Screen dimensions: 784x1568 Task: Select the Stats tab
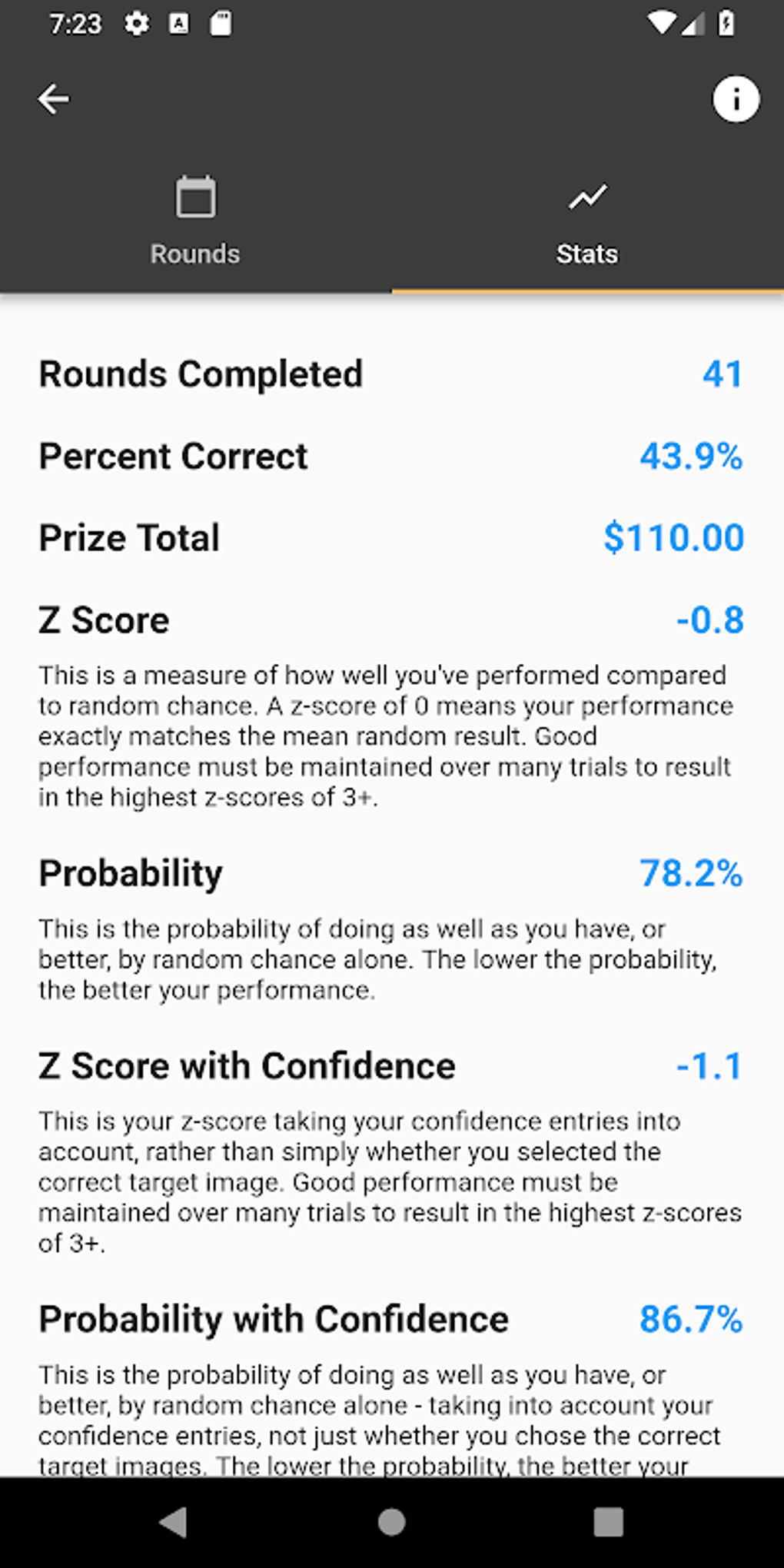(587, 222)
